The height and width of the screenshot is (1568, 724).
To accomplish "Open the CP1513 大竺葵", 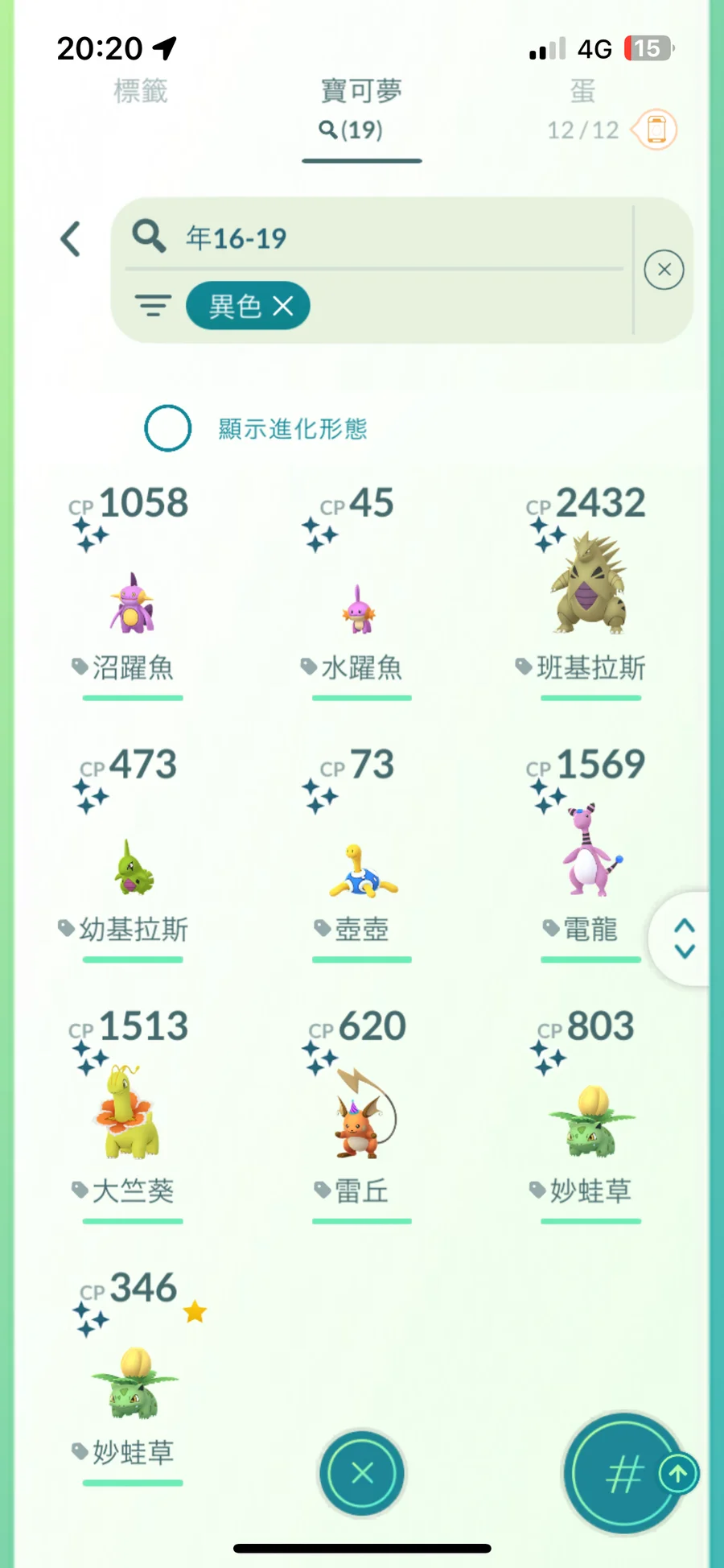I will 133,1115.
